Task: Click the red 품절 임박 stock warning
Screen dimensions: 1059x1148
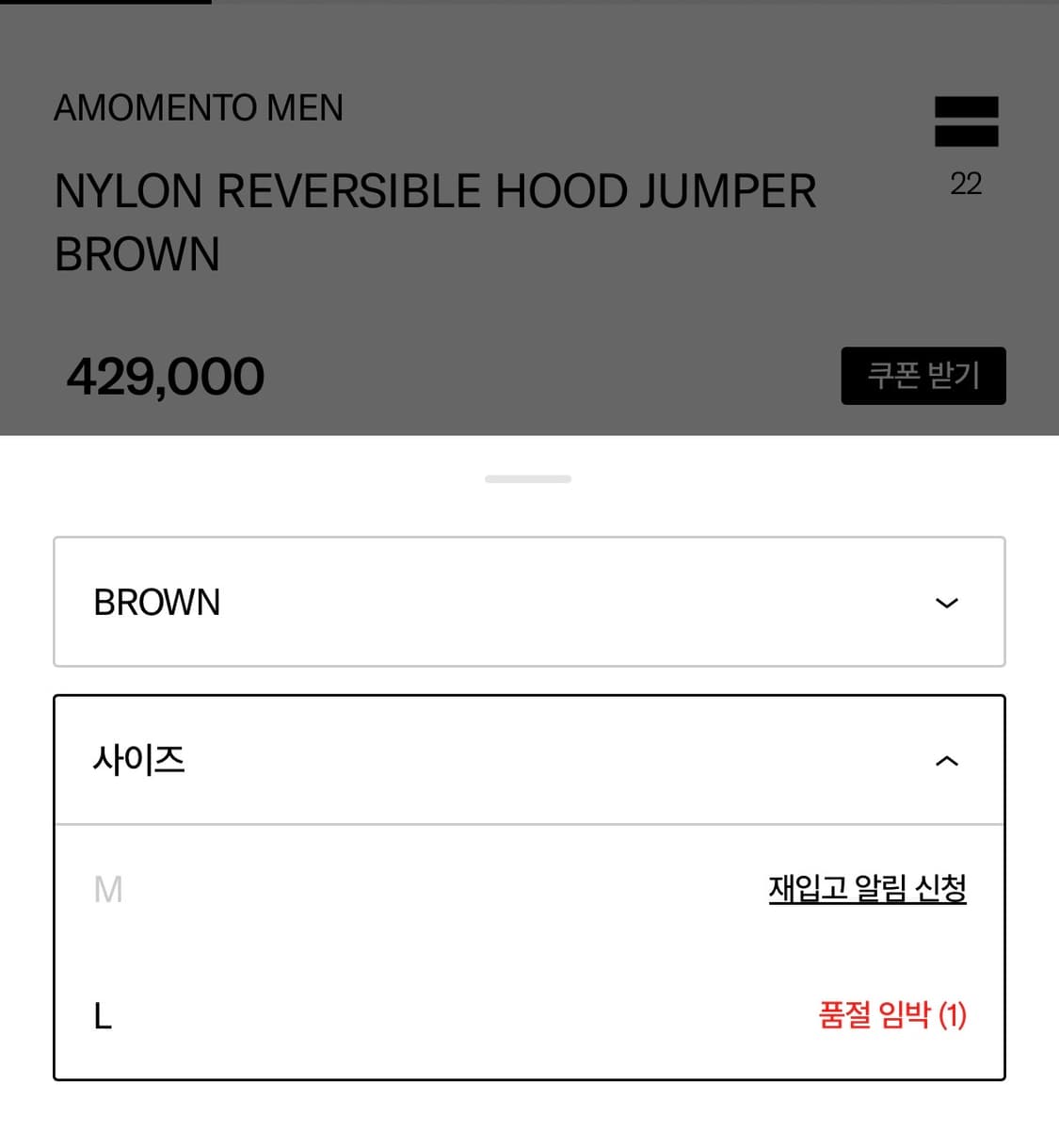Action: (x=892, y=1014)
